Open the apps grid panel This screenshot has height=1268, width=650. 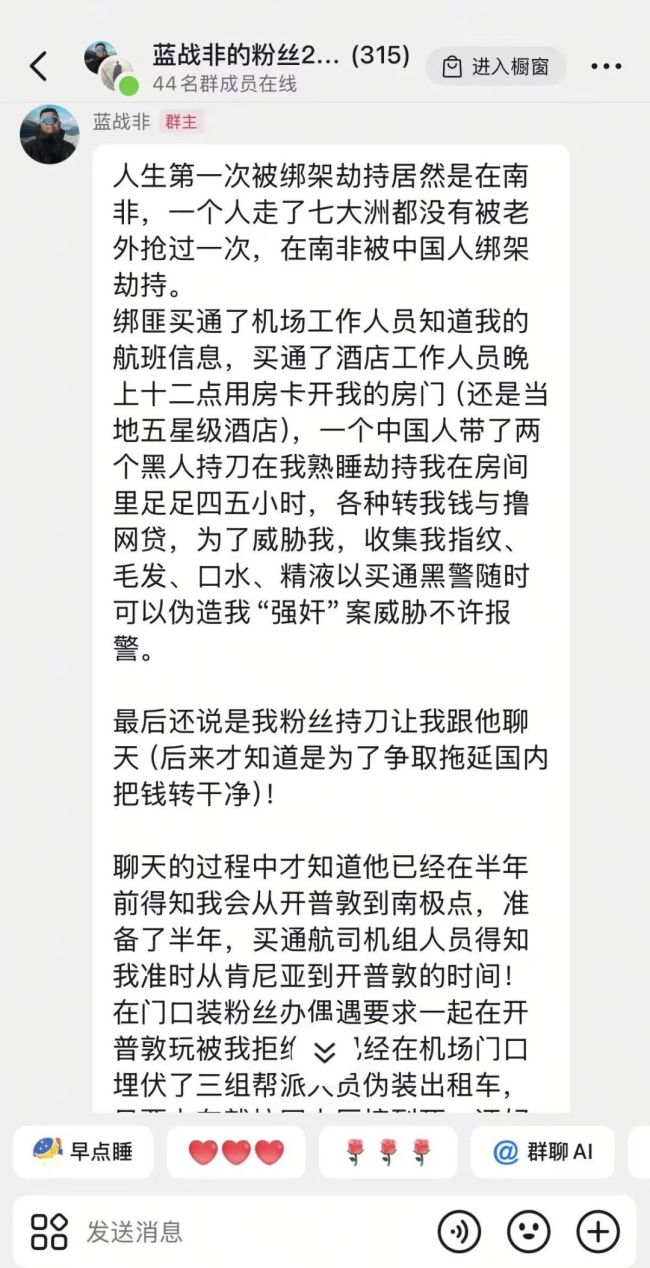click(x=48, y=1231)
